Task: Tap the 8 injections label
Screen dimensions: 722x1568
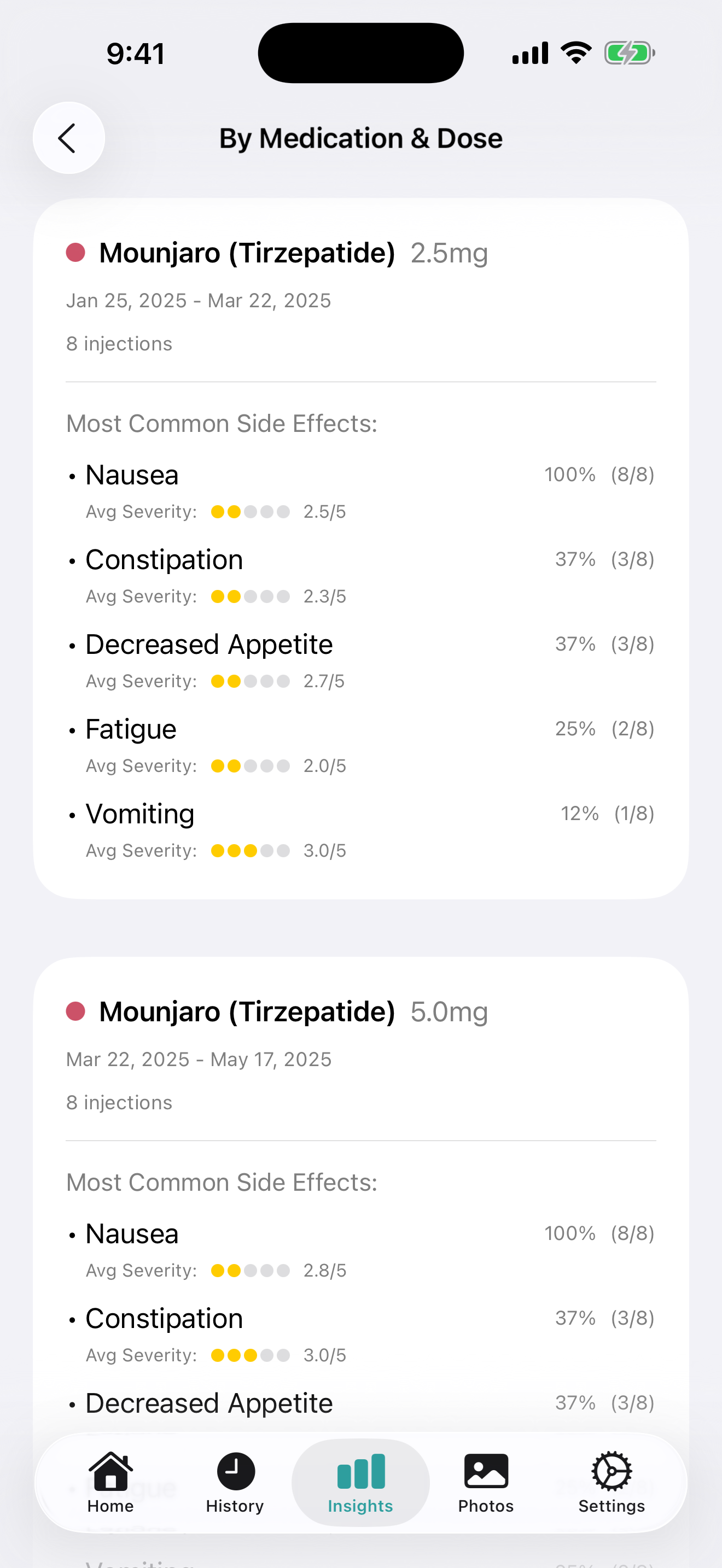Action: [x=119, y=343]
